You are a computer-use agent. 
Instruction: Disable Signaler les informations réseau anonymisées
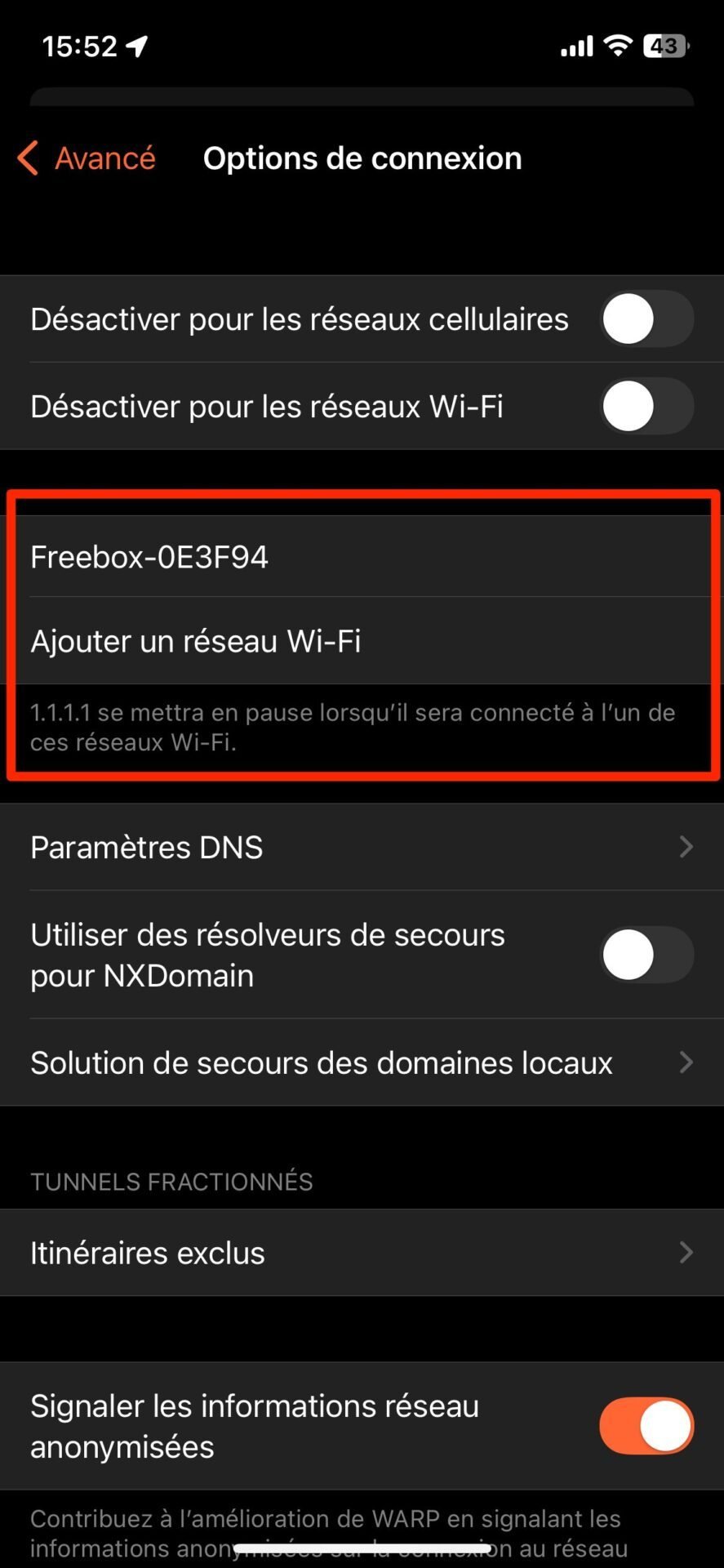[647, 1426]
